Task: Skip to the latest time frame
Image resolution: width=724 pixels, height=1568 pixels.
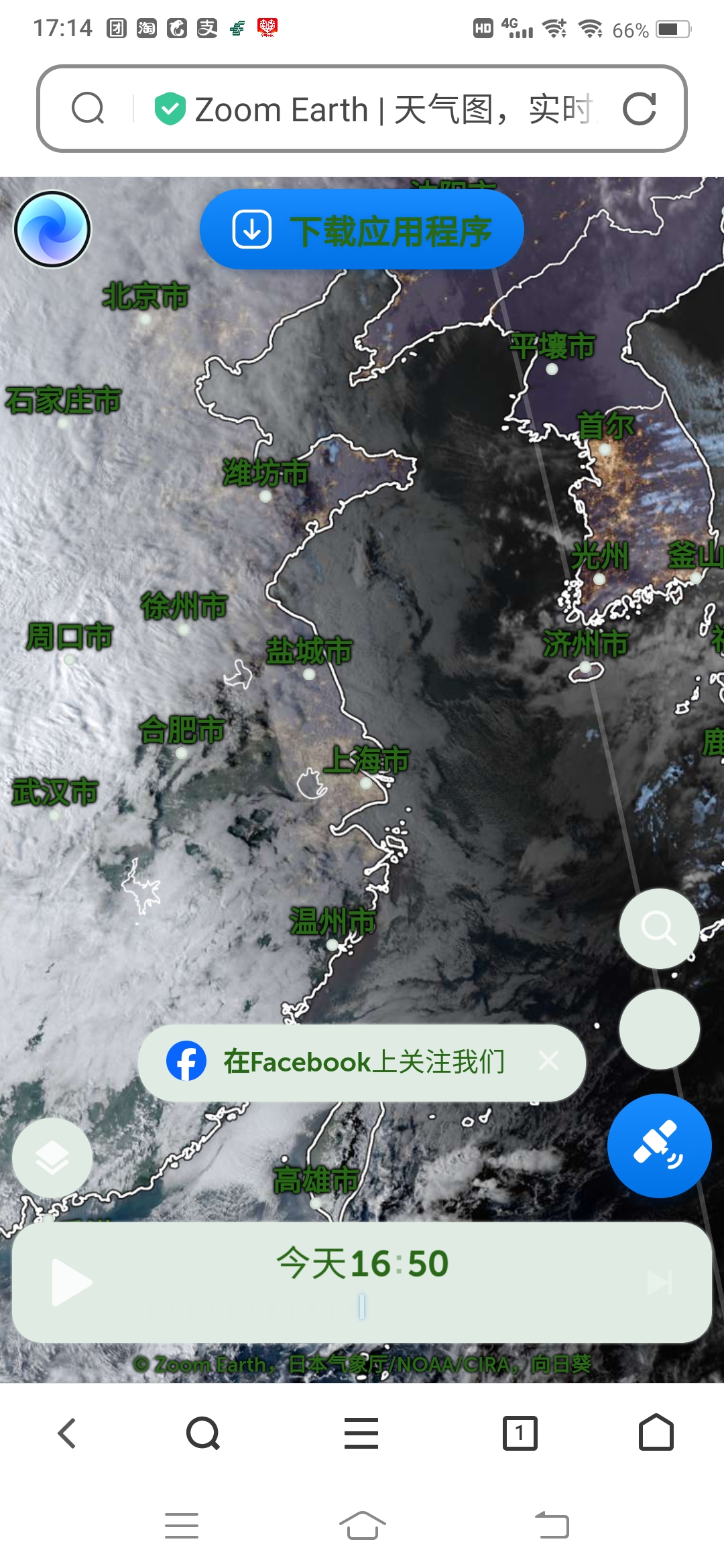Action: tap(659, 1283)
